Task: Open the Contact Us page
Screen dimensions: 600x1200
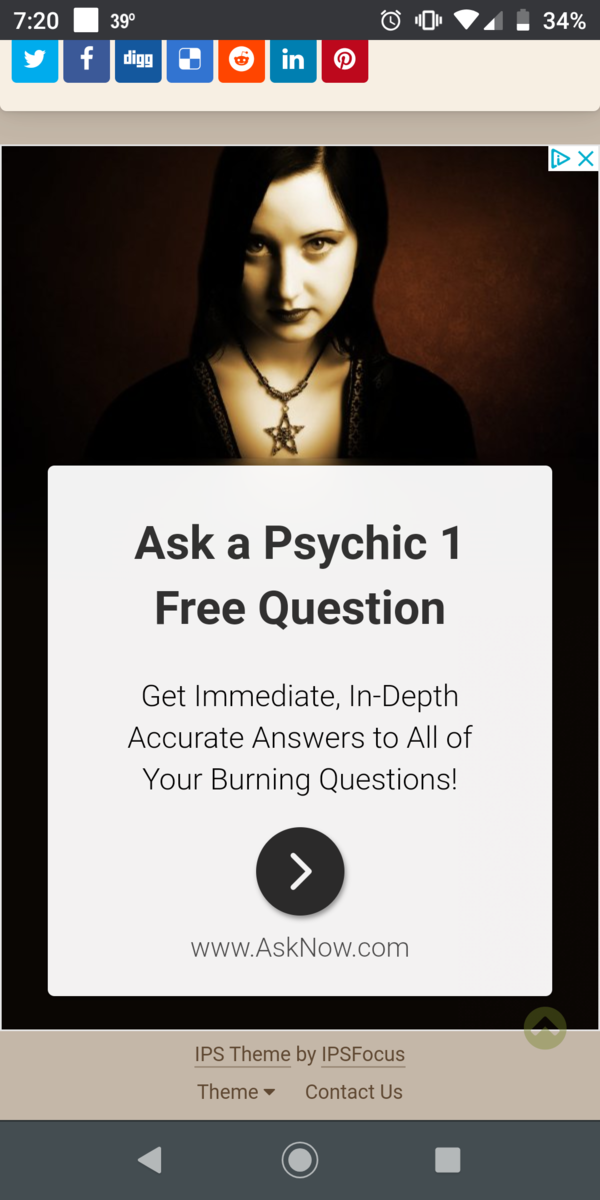Action: click(x=354, y=1092)
